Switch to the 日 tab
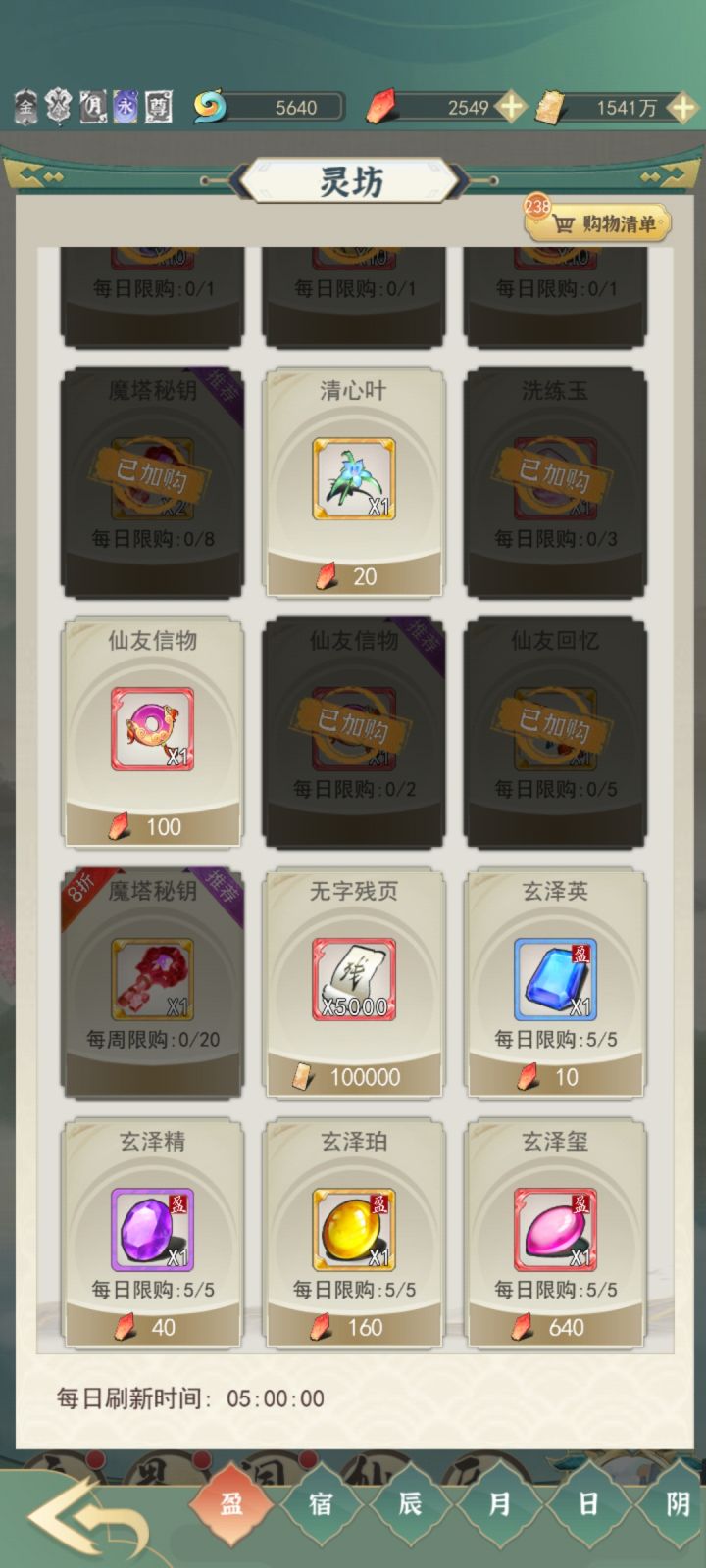The image size is (706, 1568). tap(582, 1503)
